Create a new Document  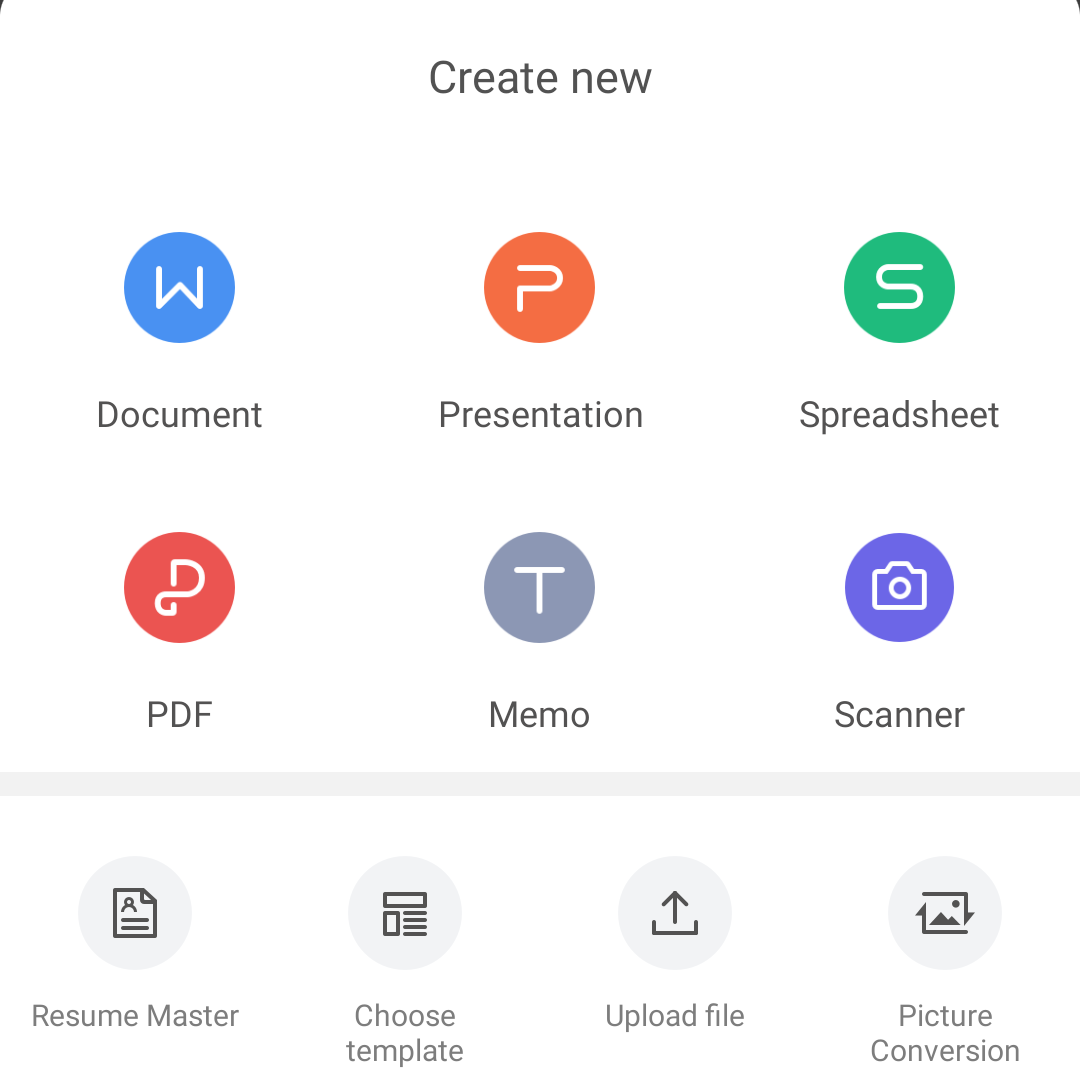click(x=180, y=288)
